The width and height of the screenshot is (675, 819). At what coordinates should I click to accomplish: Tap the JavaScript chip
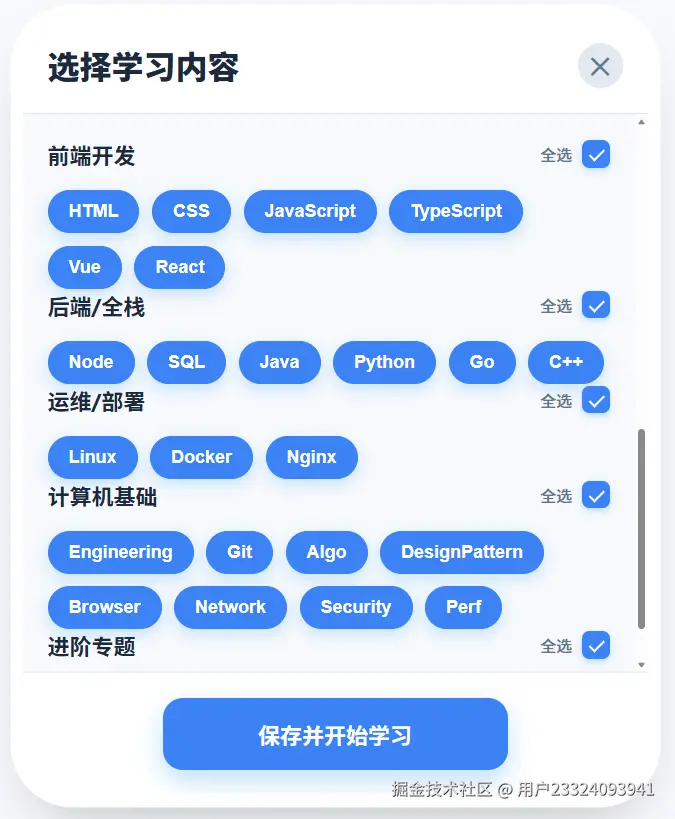310,211
